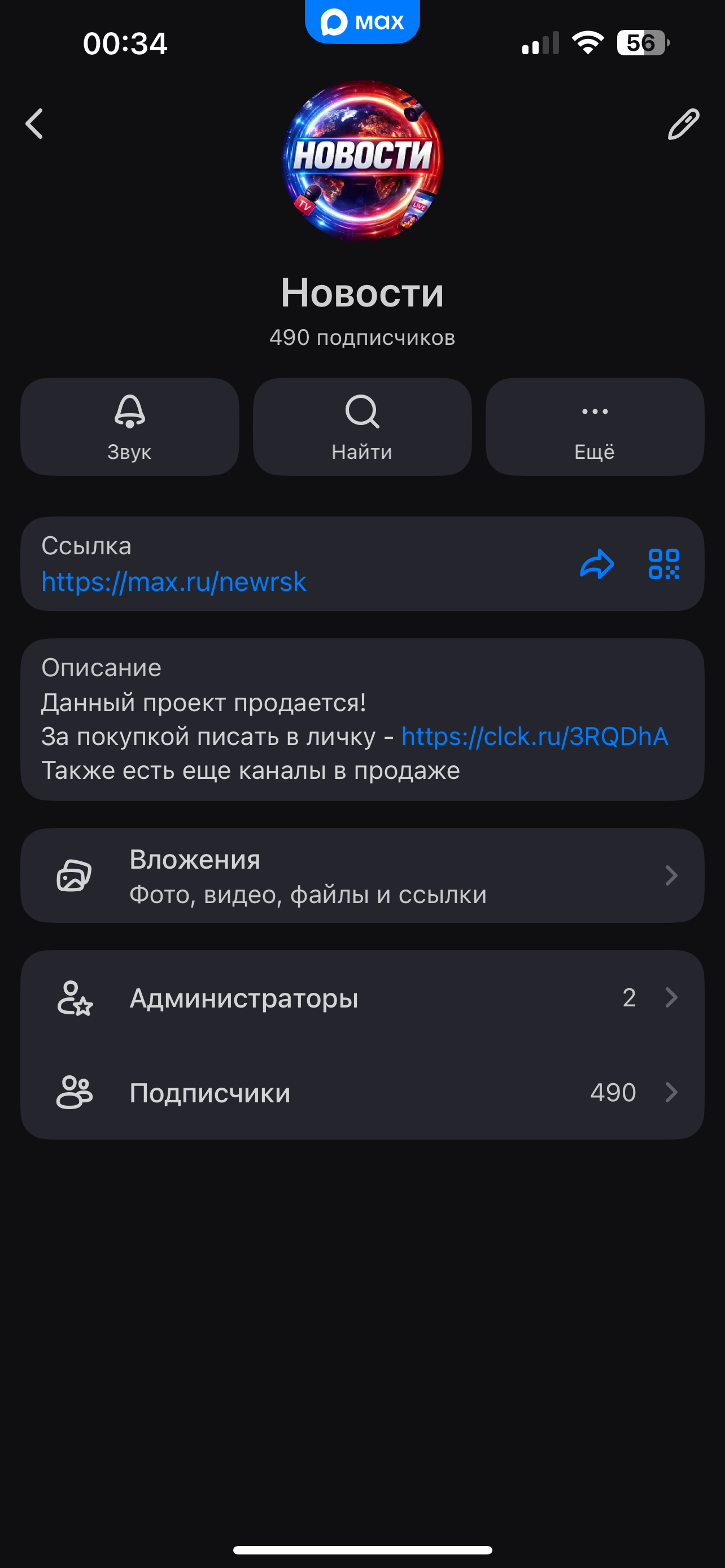Open the max.ru/newrsk channel link
This screenshot has width=725, height=1568.
[174, 582]
